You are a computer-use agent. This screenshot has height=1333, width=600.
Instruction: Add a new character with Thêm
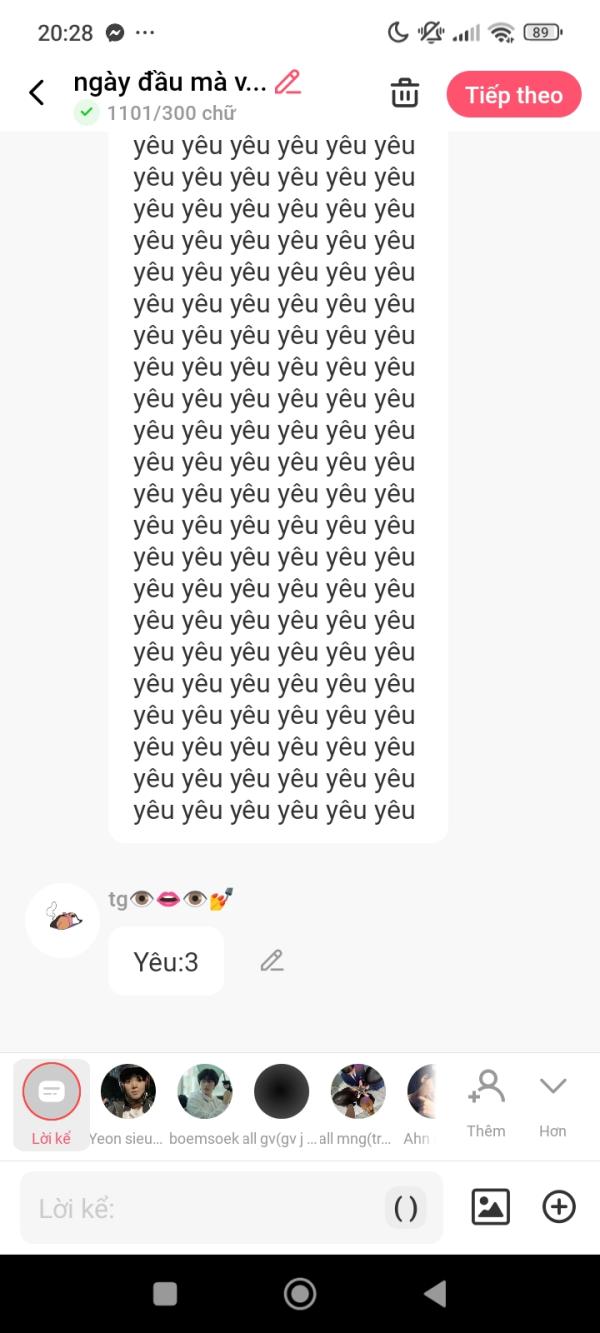[486, 1100]
